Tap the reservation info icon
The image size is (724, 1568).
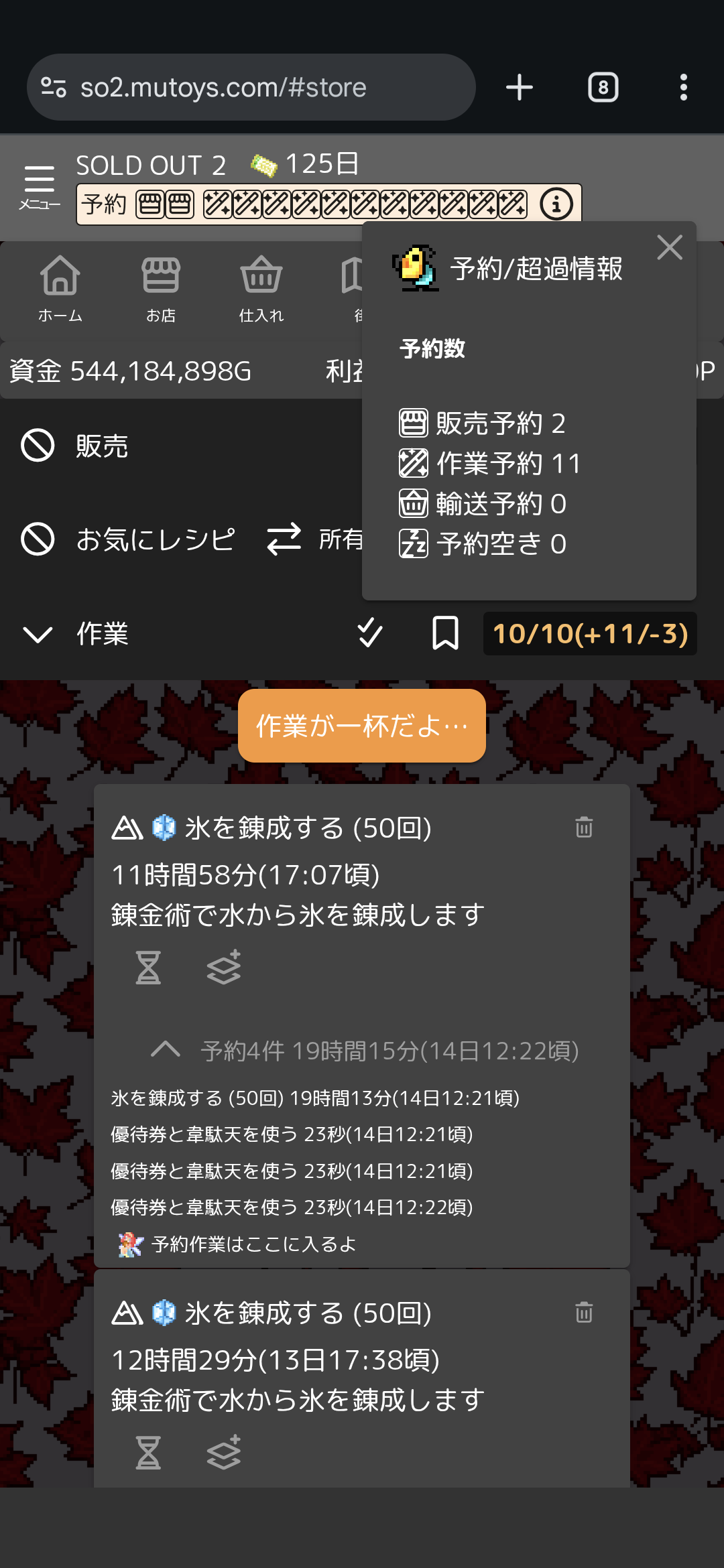click(x=556, y=204)
